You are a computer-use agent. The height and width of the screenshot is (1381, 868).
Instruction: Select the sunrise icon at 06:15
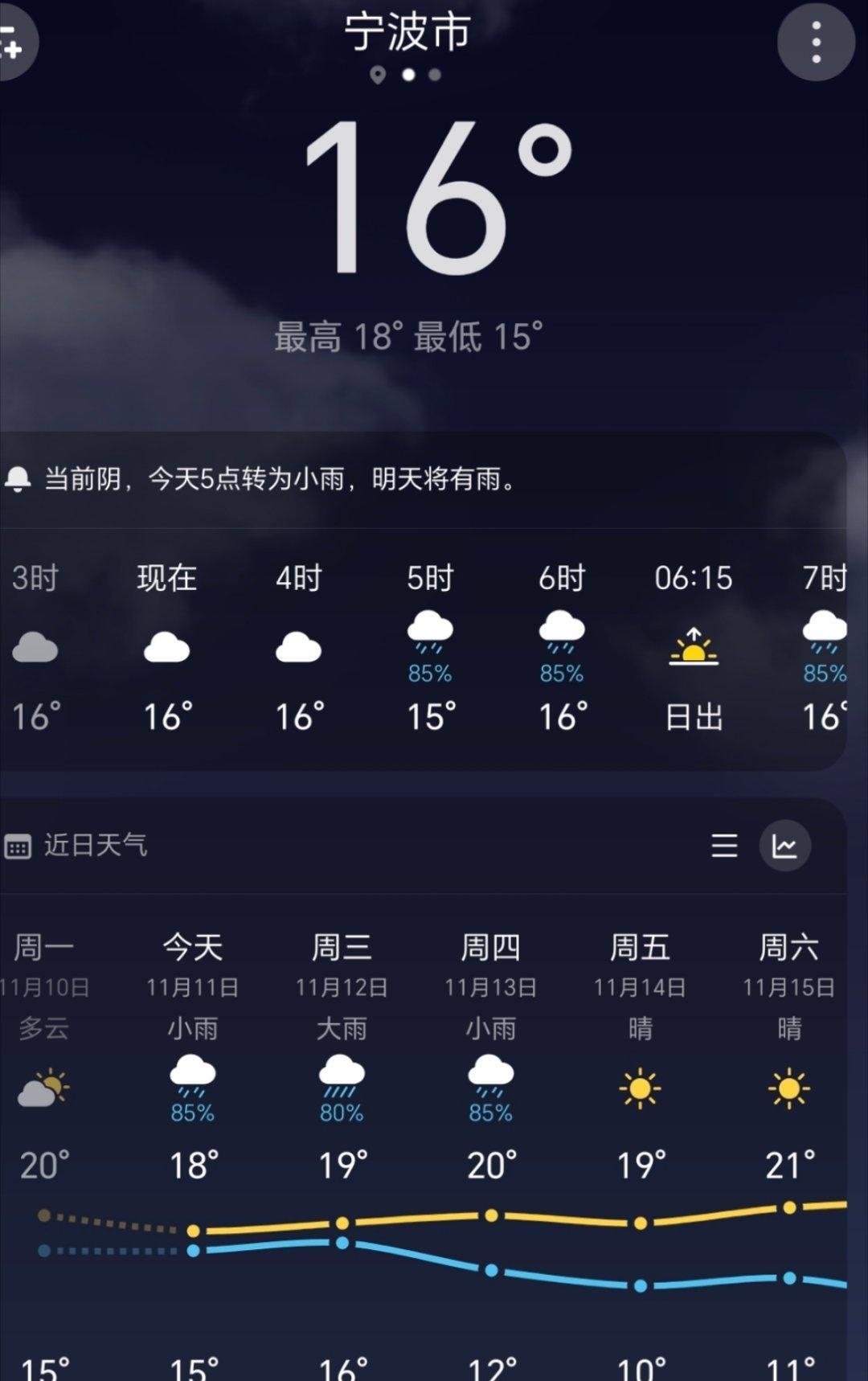(x=694, y=647)
